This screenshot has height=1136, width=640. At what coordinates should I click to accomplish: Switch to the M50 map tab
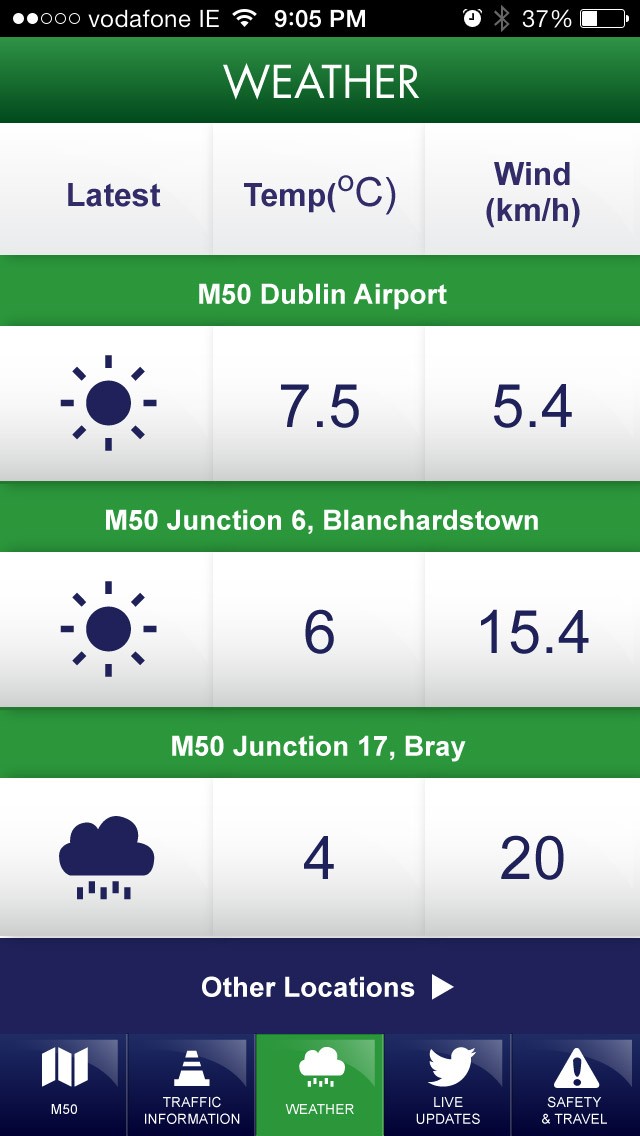64,1085
